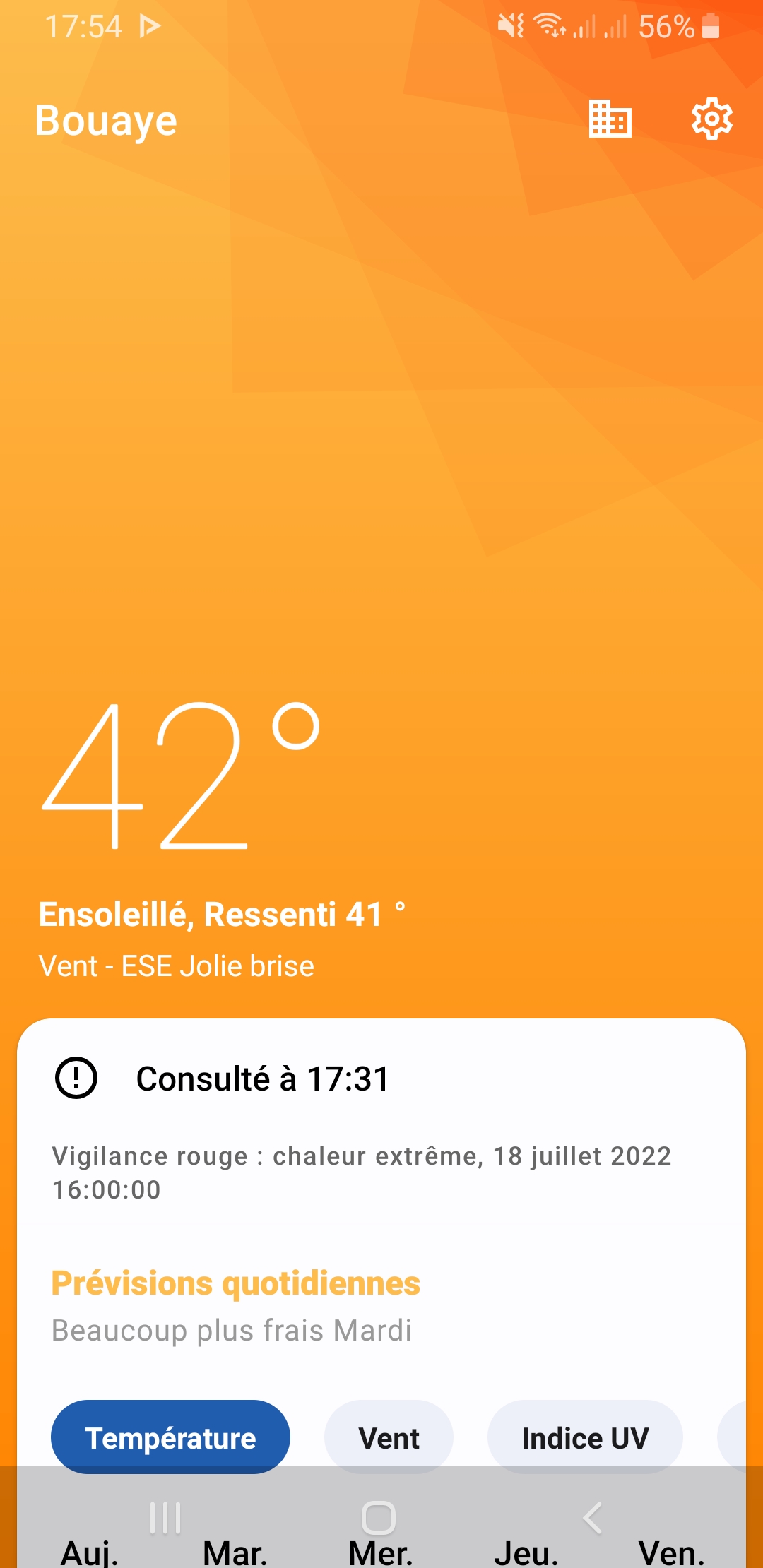Open the Vigilance rouge heat alert
Viewport: 763px width, 1568px height.
coord(362,1172)
